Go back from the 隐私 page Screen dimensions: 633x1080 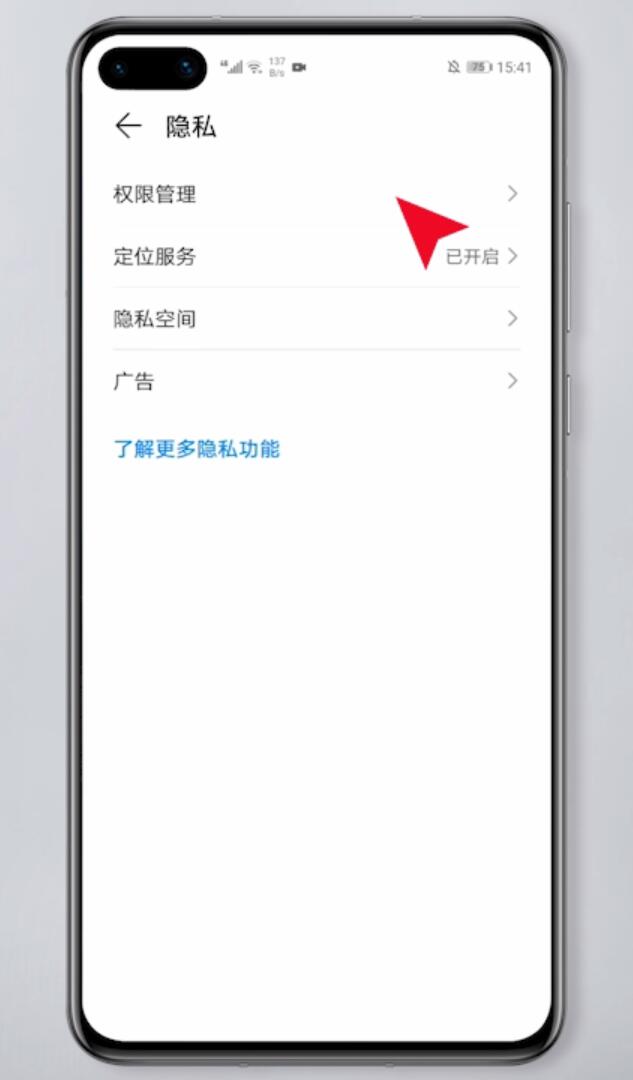click(128, 126)
